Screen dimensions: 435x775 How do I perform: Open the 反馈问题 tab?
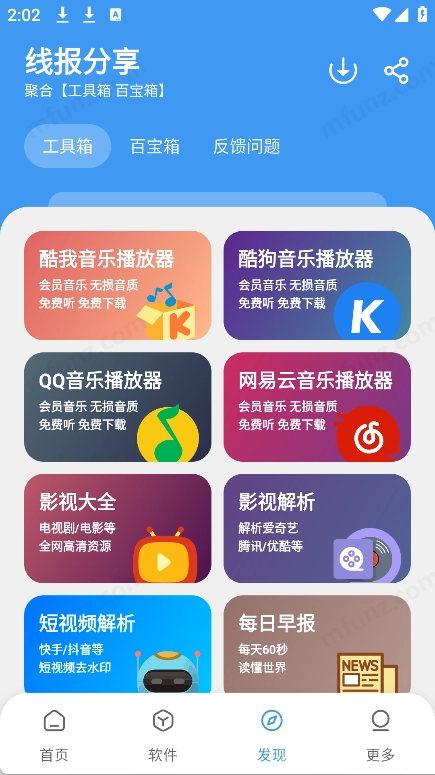[x=247, y=146]
